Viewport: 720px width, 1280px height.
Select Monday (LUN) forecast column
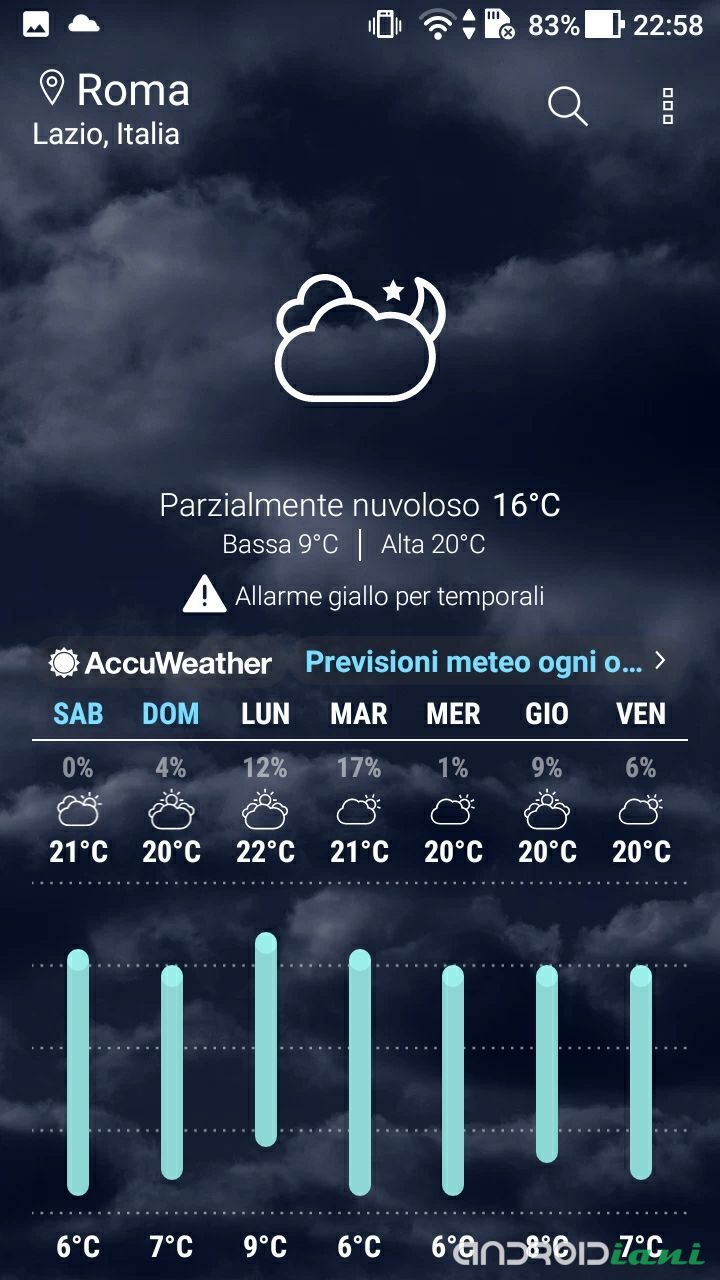tap(265, 714)
